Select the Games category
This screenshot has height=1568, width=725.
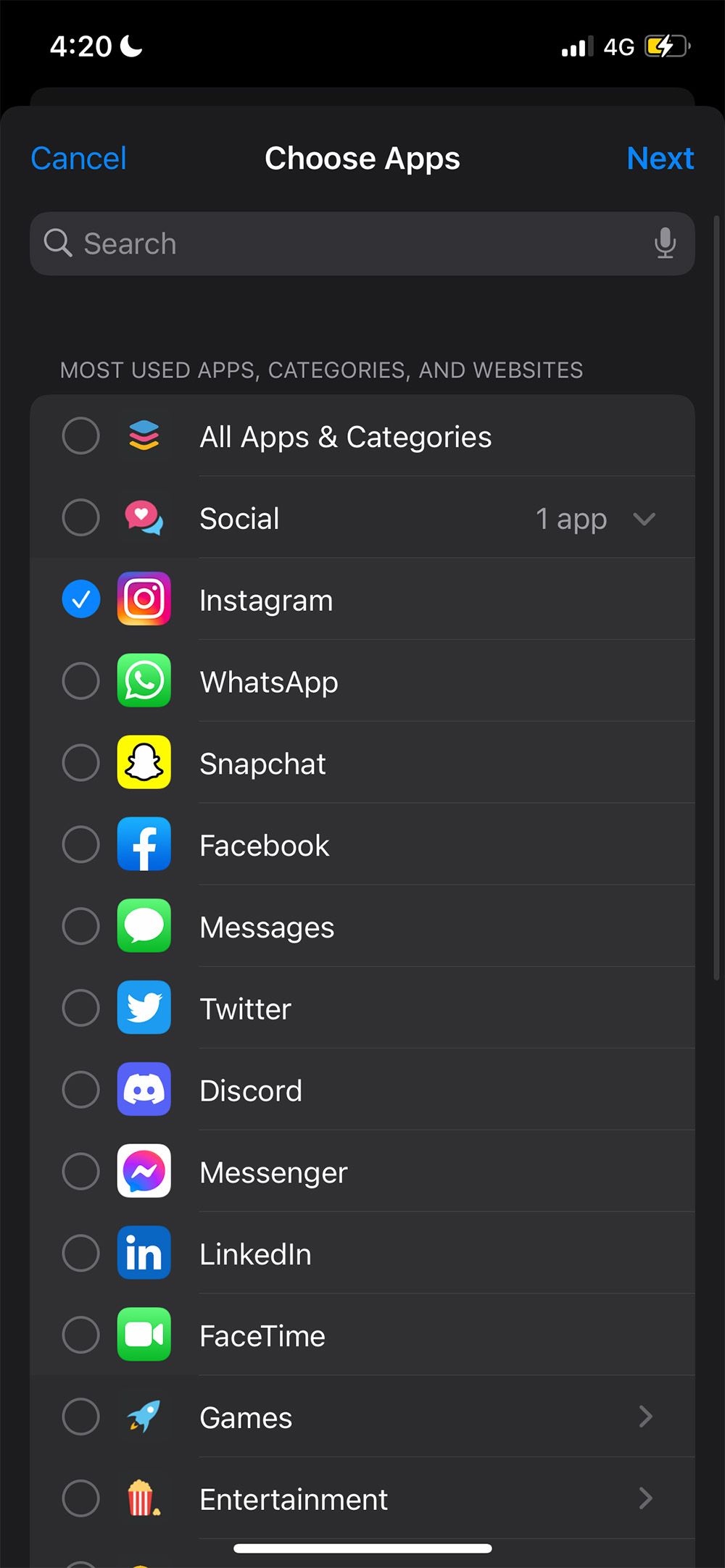click(x=81, y=1417)
